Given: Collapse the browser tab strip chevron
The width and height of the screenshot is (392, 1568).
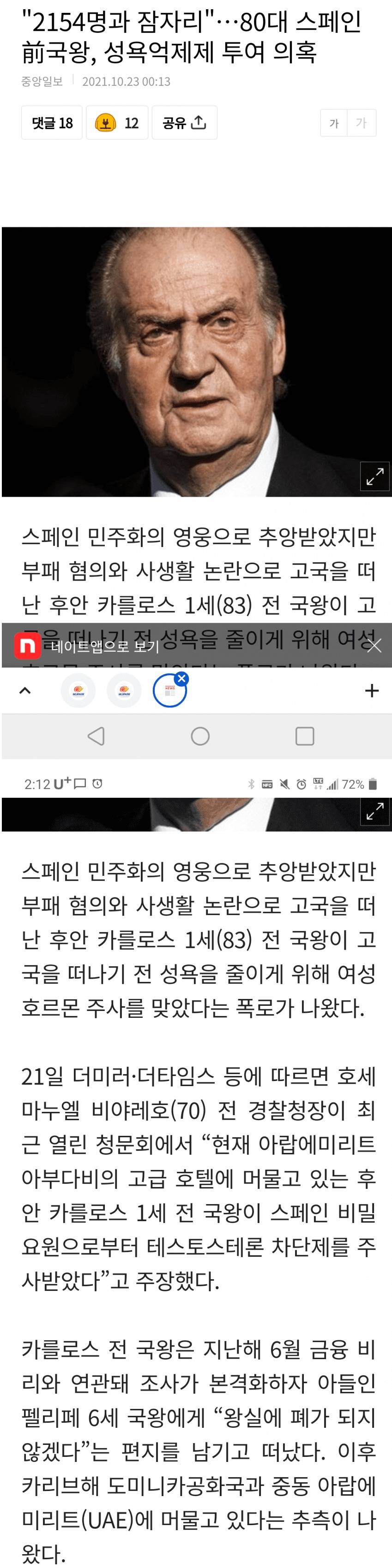Looking at the screenshot, I should (x=25, y=690).
